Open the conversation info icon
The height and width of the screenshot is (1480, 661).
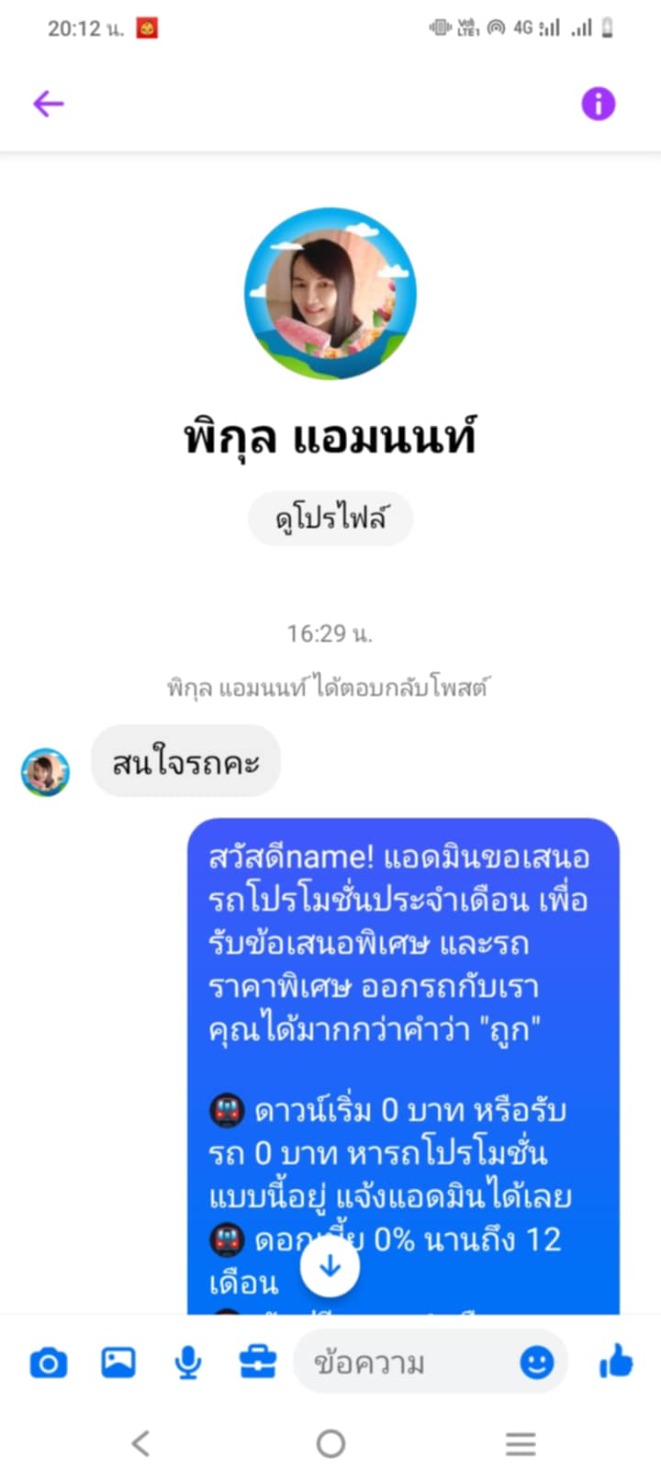[598, 104]
